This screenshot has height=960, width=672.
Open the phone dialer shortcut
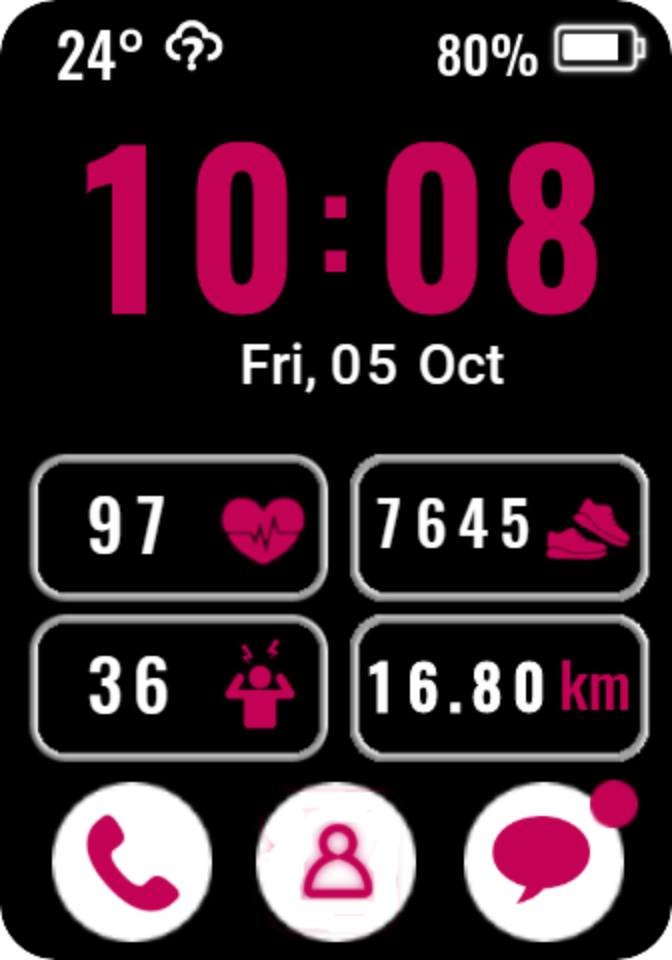(131, 861)
